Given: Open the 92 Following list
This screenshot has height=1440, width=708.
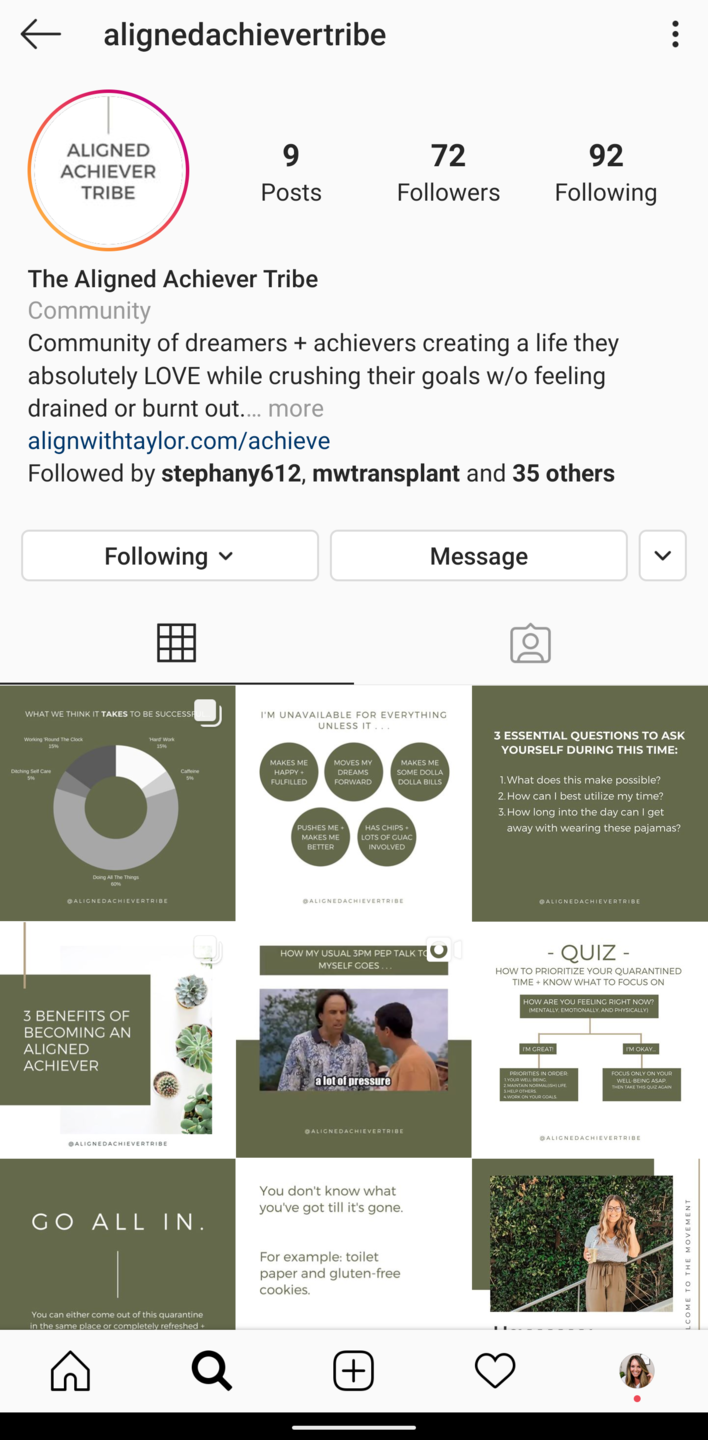Looking at the screenshot, I should tap(606, 172).
